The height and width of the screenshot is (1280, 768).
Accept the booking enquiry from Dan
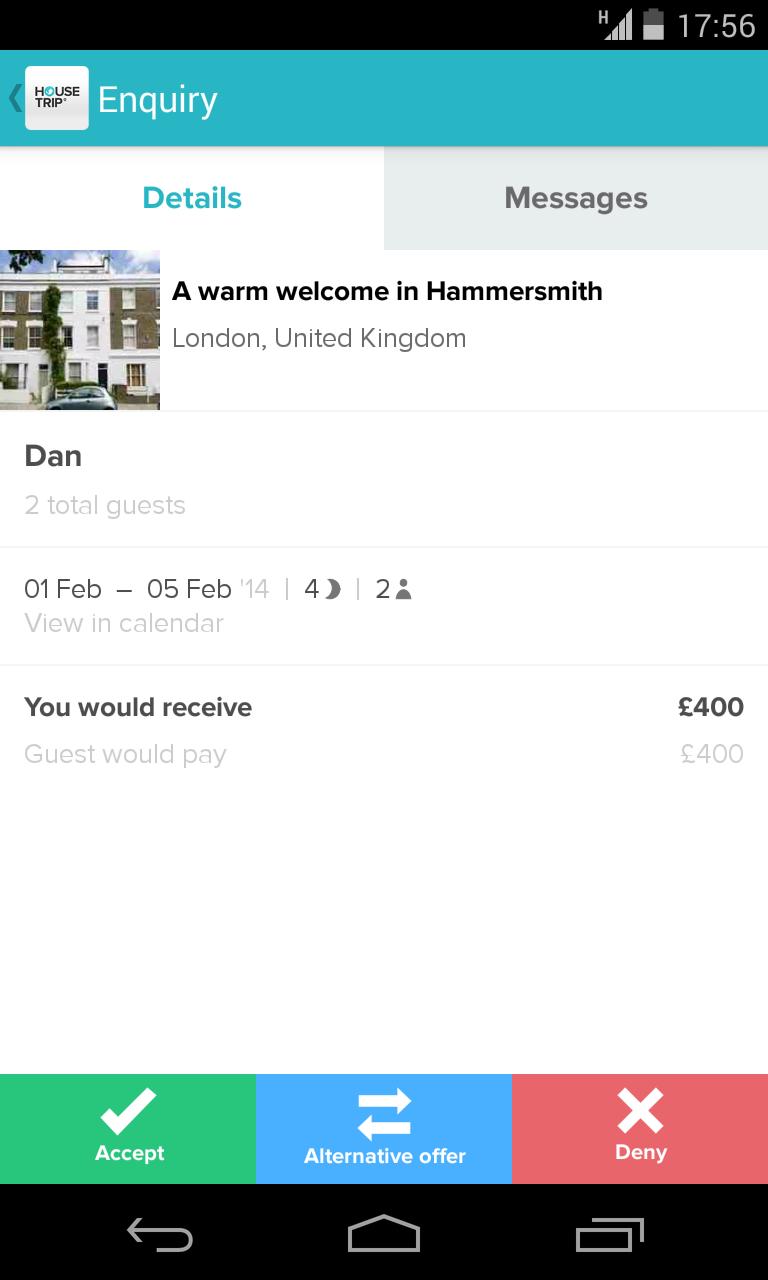(x=128, y=1128)
